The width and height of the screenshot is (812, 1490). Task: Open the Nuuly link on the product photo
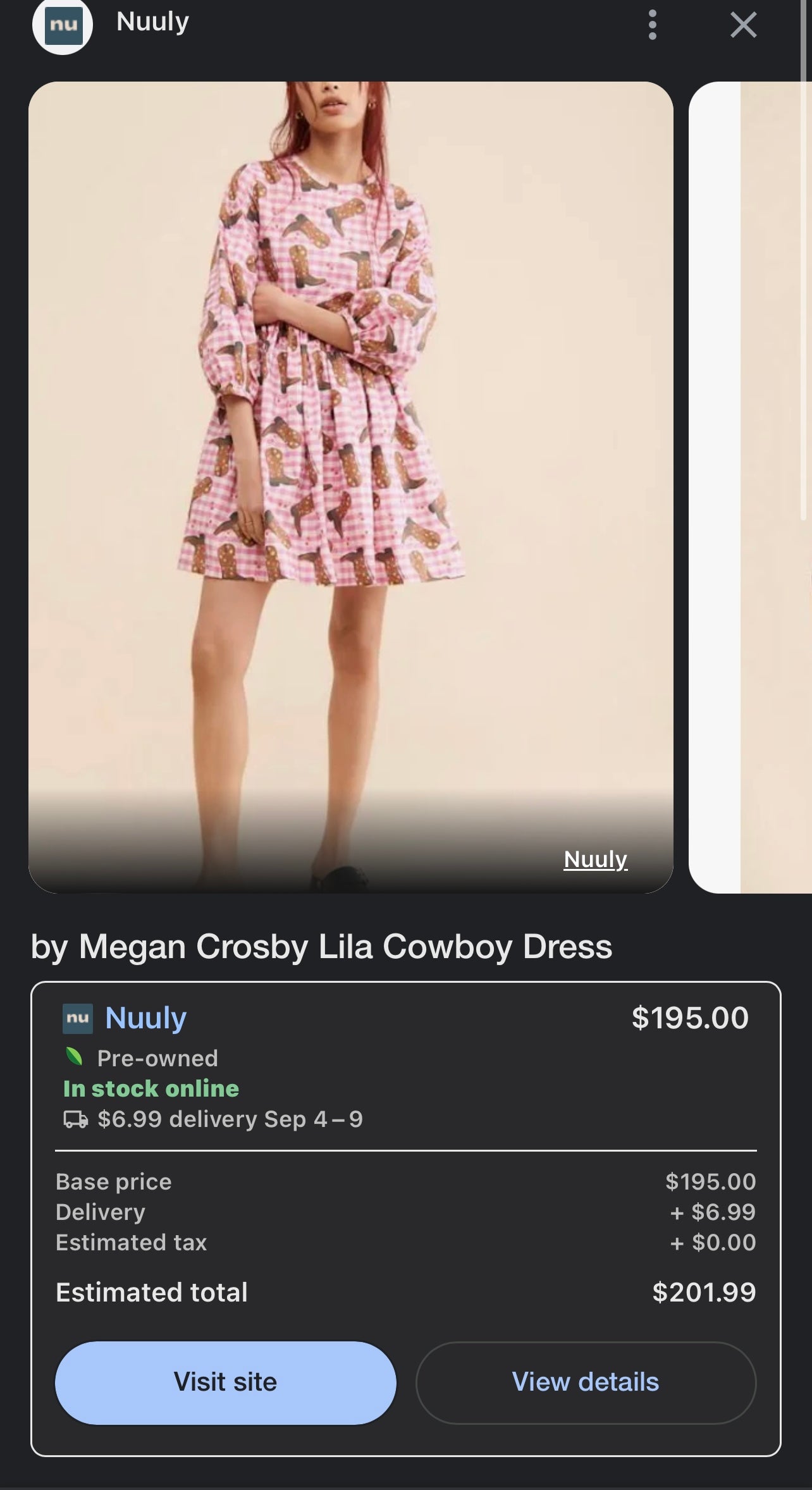coord(594,858)
